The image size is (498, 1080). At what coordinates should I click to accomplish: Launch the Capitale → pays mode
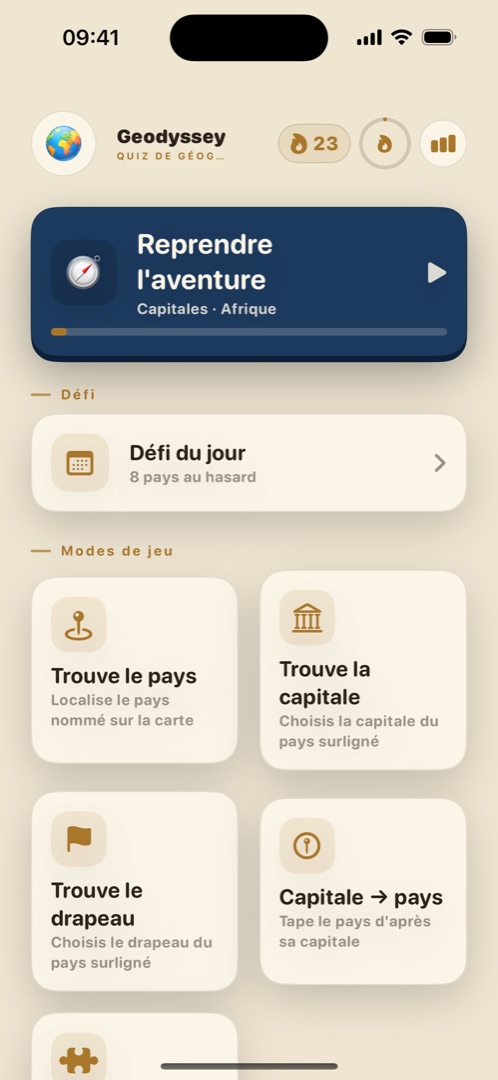(363, 891)
